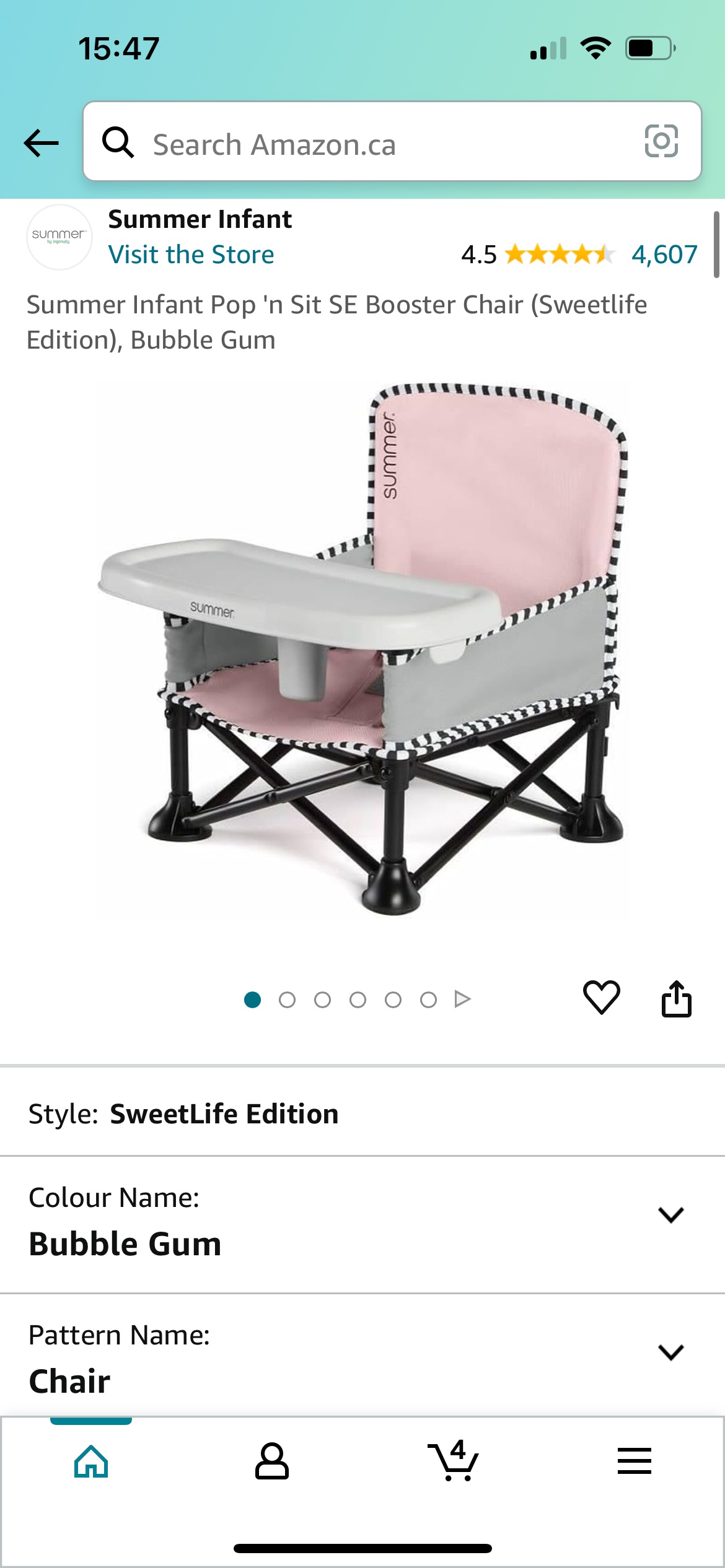Screen dimensions: 725x1568
Task: Jump to the second image dot
Action: click(x=287, y=1000)
